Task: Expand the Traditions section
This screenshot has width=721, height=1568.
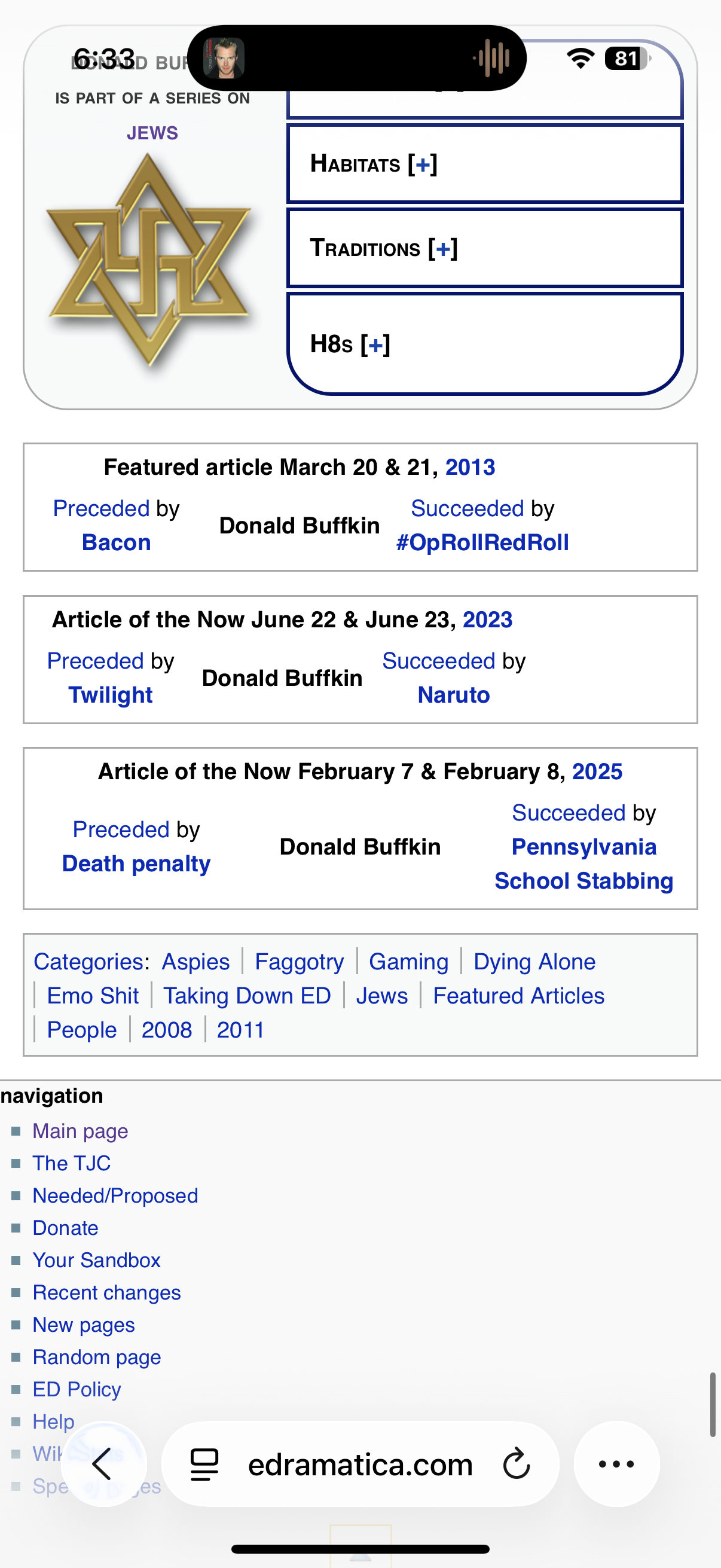Action: [443, 248]
